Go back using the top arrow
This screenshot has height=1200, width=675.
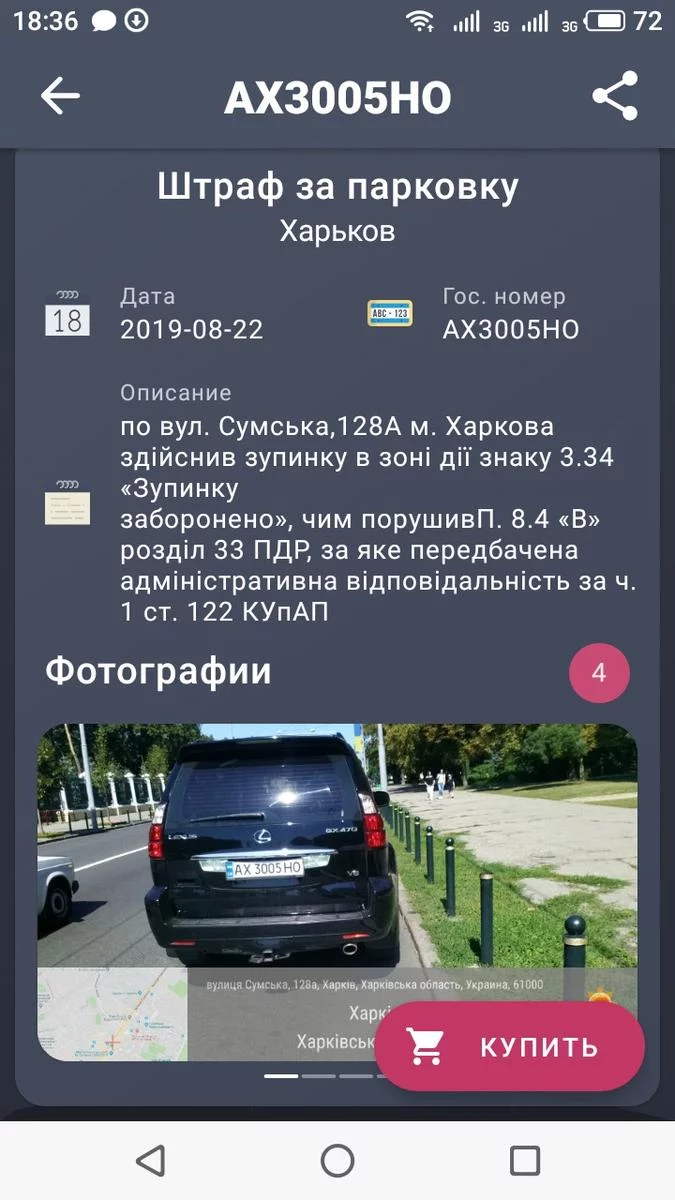(60, 96)
